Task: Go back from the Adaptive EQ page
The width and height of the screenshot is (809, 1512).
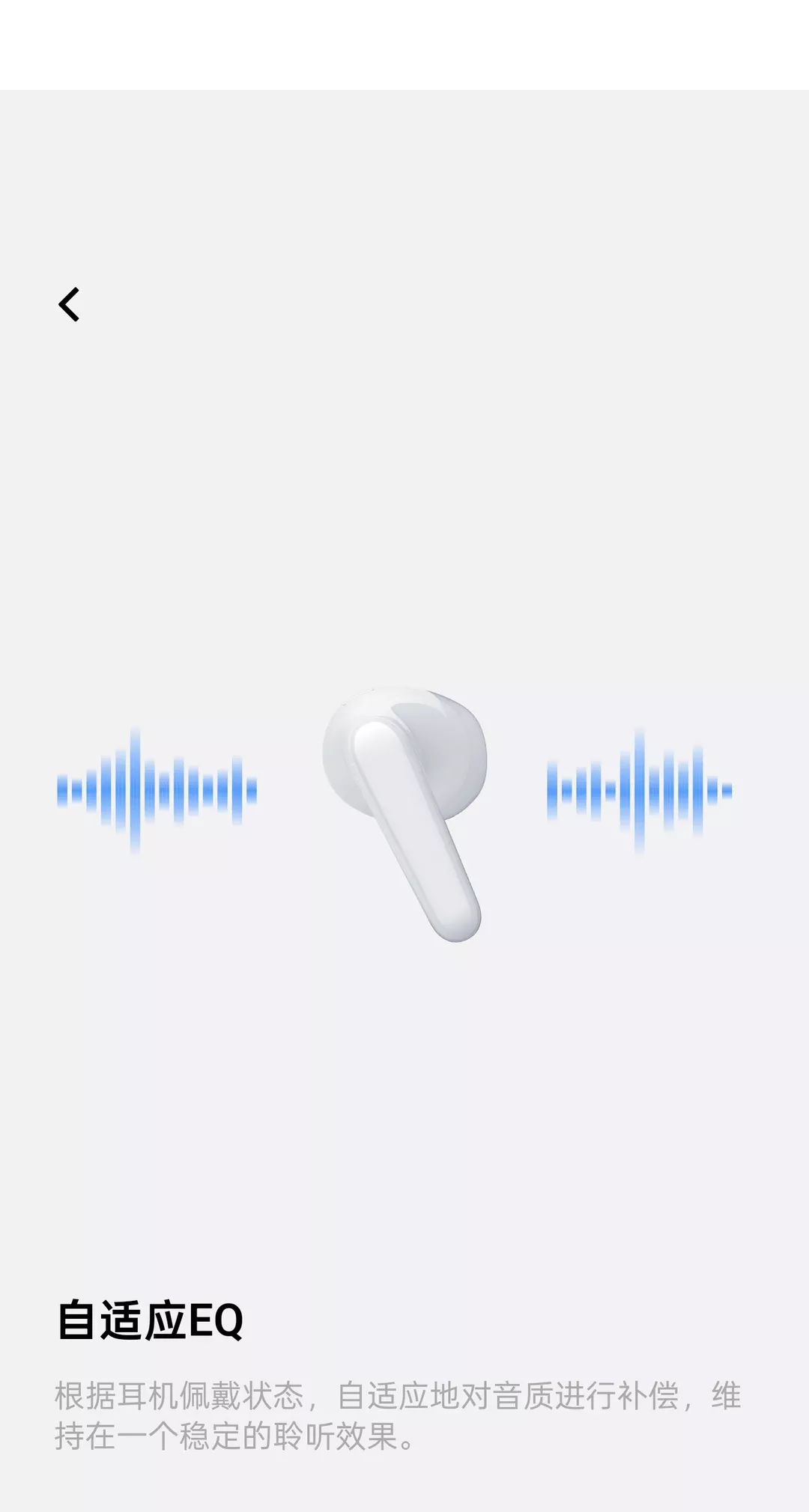Action: (69, 305)
